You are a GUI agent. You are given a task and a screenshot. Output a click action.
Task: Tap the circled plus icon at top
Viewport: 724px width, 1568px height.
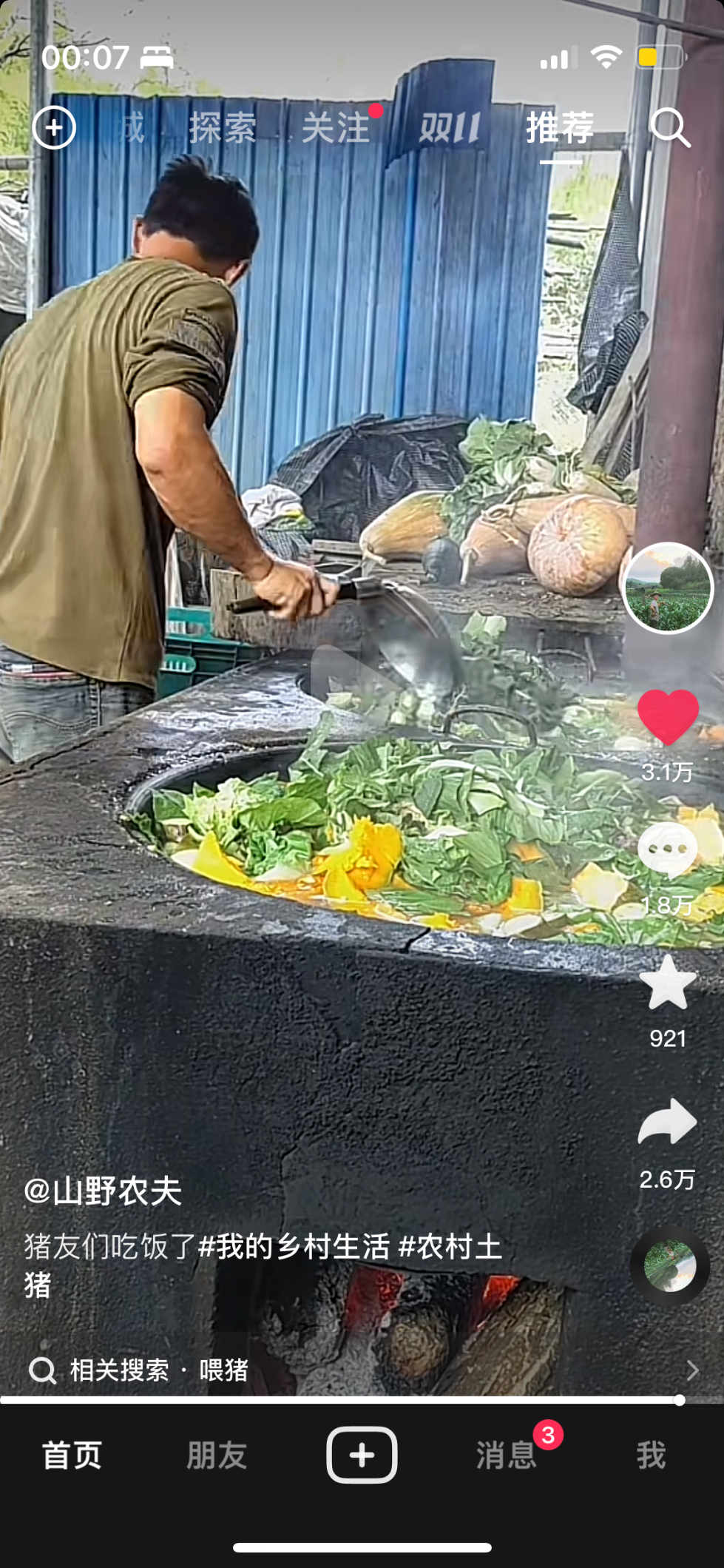pos(54,128)
